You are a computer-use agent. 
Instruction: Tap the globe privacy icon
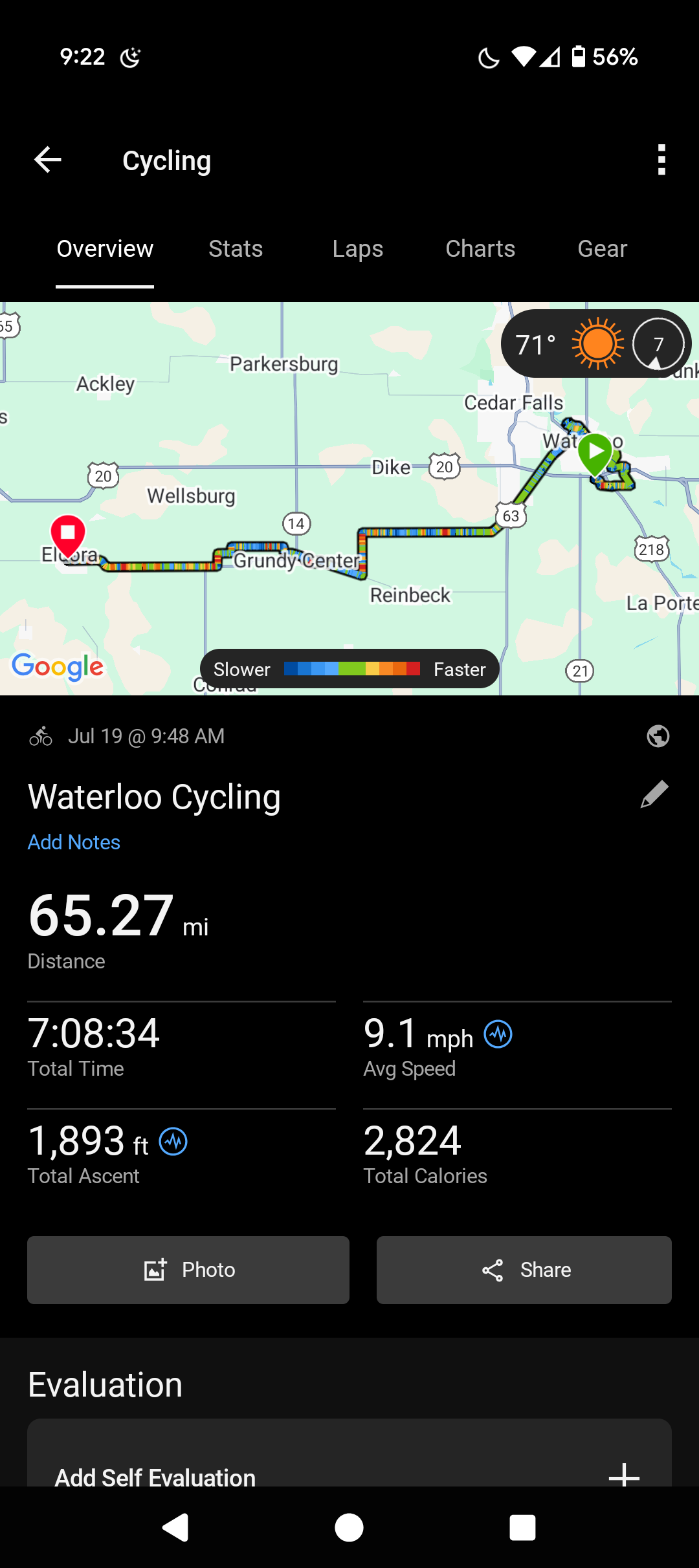coord(658,736)
